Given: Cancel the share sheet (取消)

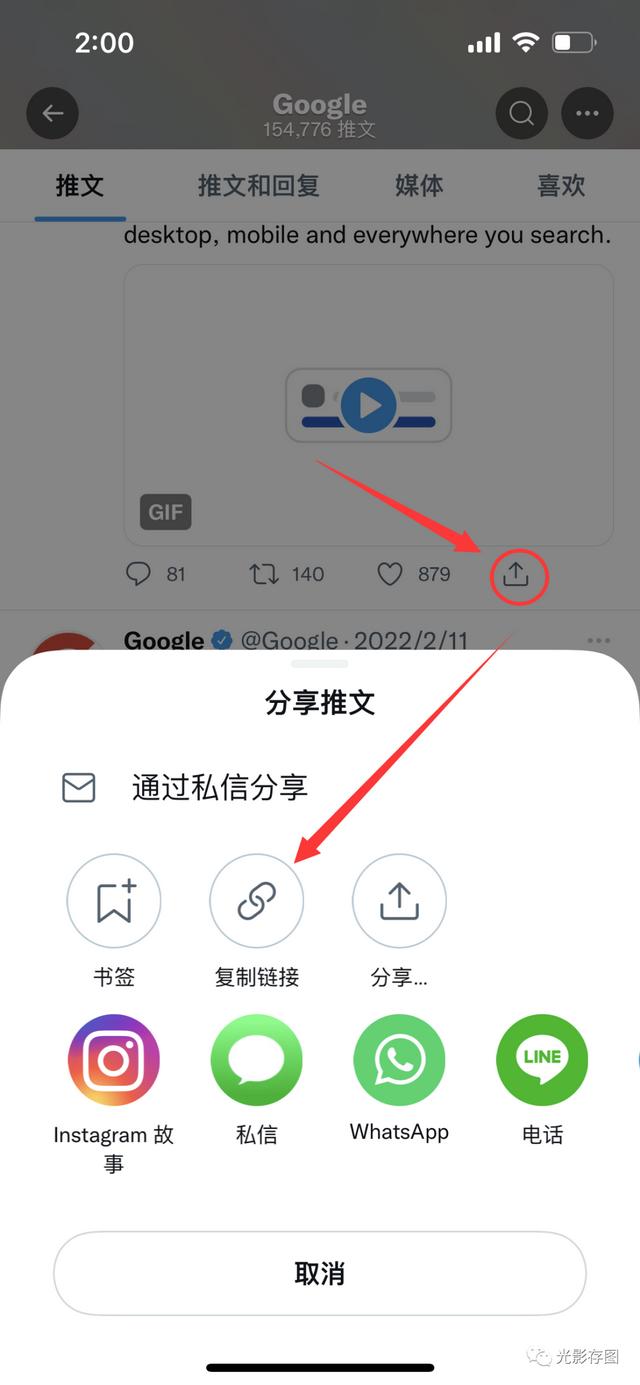Looking at the screenshot, I should (x=319, y=1273).
